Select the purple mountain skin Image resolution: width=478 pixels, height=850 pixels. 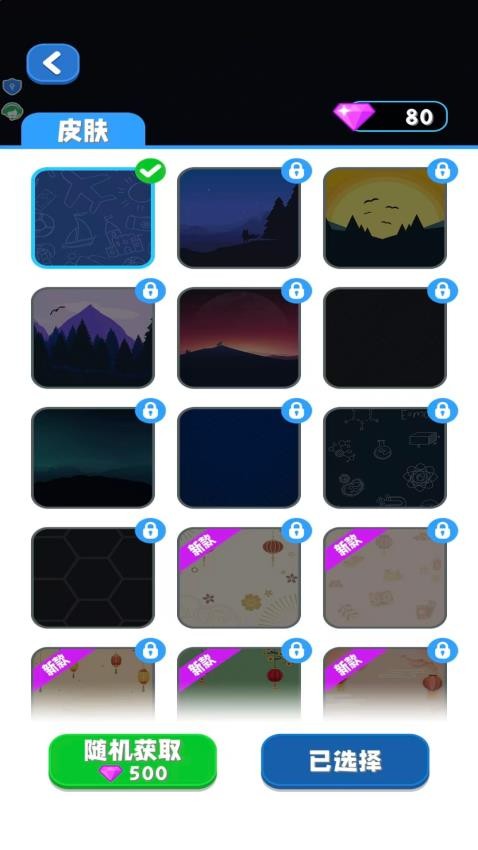click(x=93, y=338)
